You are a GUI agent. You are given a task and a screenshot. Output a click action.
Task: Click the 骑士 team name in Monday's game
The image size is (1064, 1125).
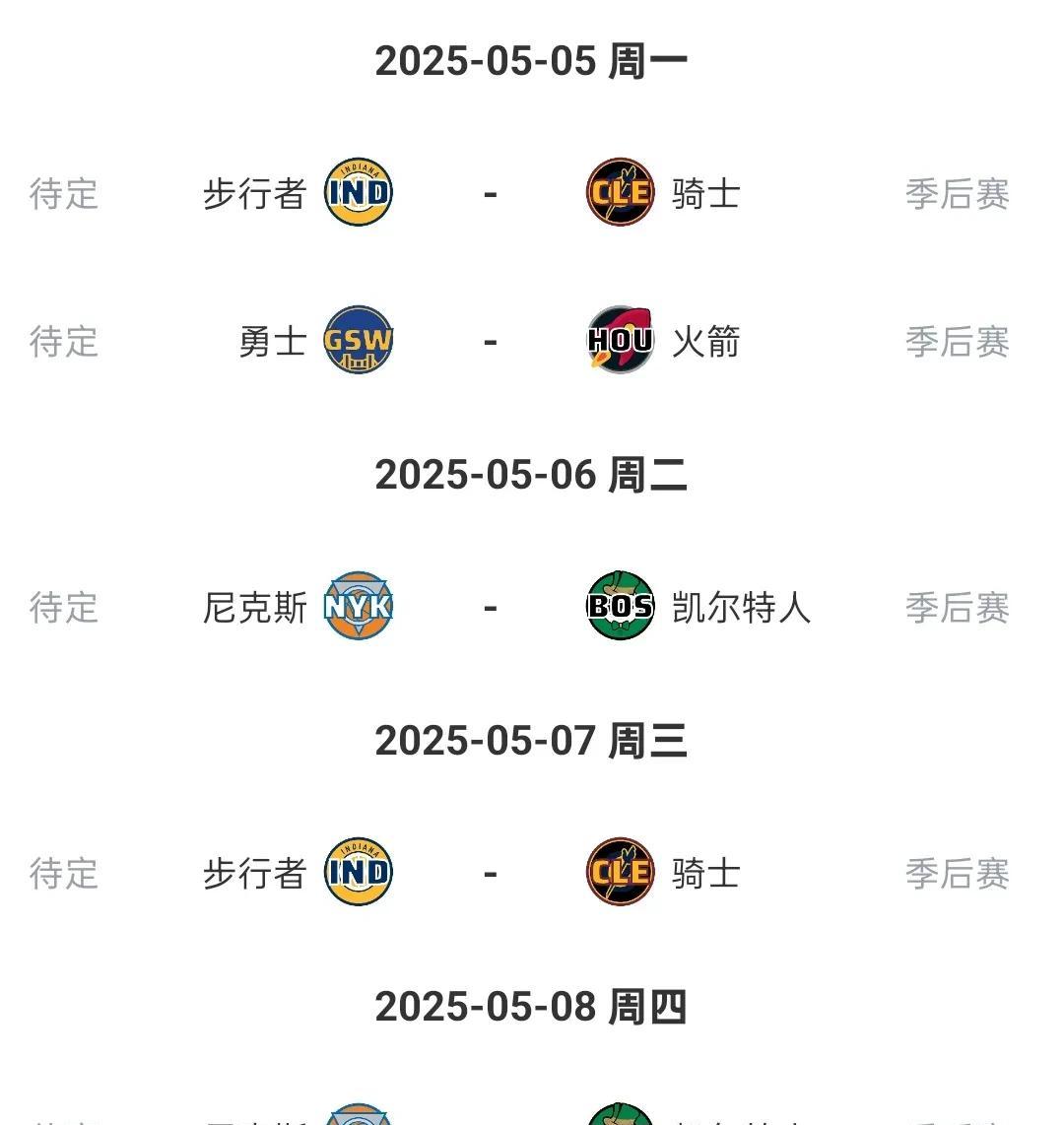pyautogui.click(x=705, y=193)
